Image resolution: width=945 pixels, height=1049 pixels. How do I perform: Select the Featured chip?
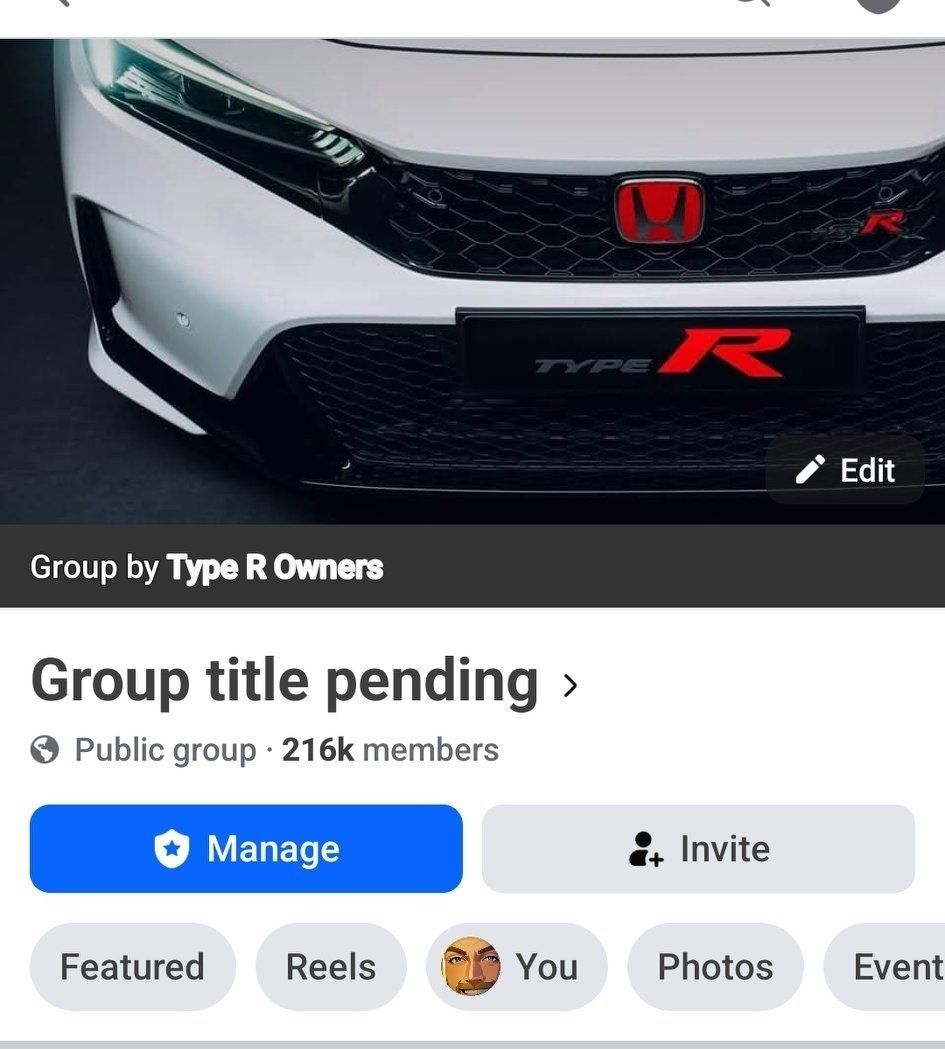point(132,967)
